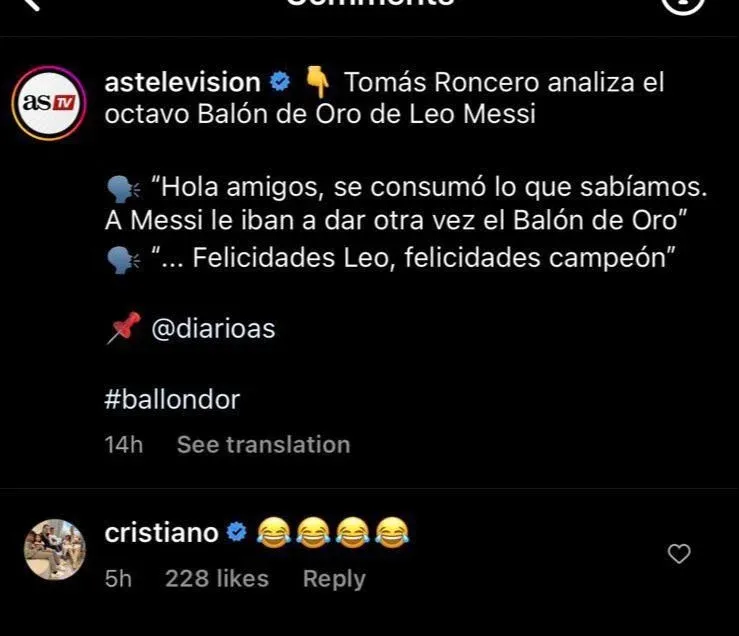Open the astelevision username link
This screenshot has height=636, width=739.
point(182,82)
